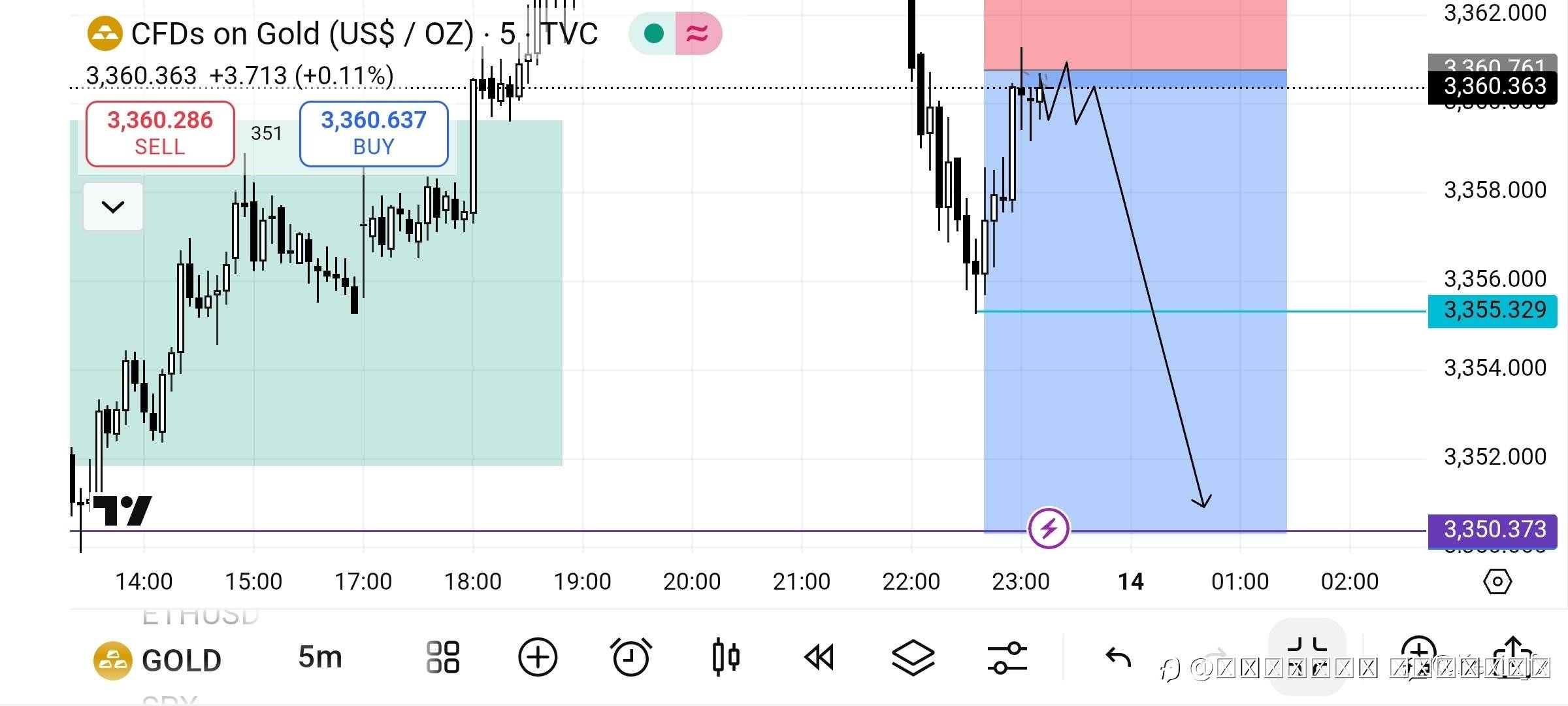Expand the collapse chevron under SELL
The width and height of the screenshot is (1568, 706).
coord(113,207)
